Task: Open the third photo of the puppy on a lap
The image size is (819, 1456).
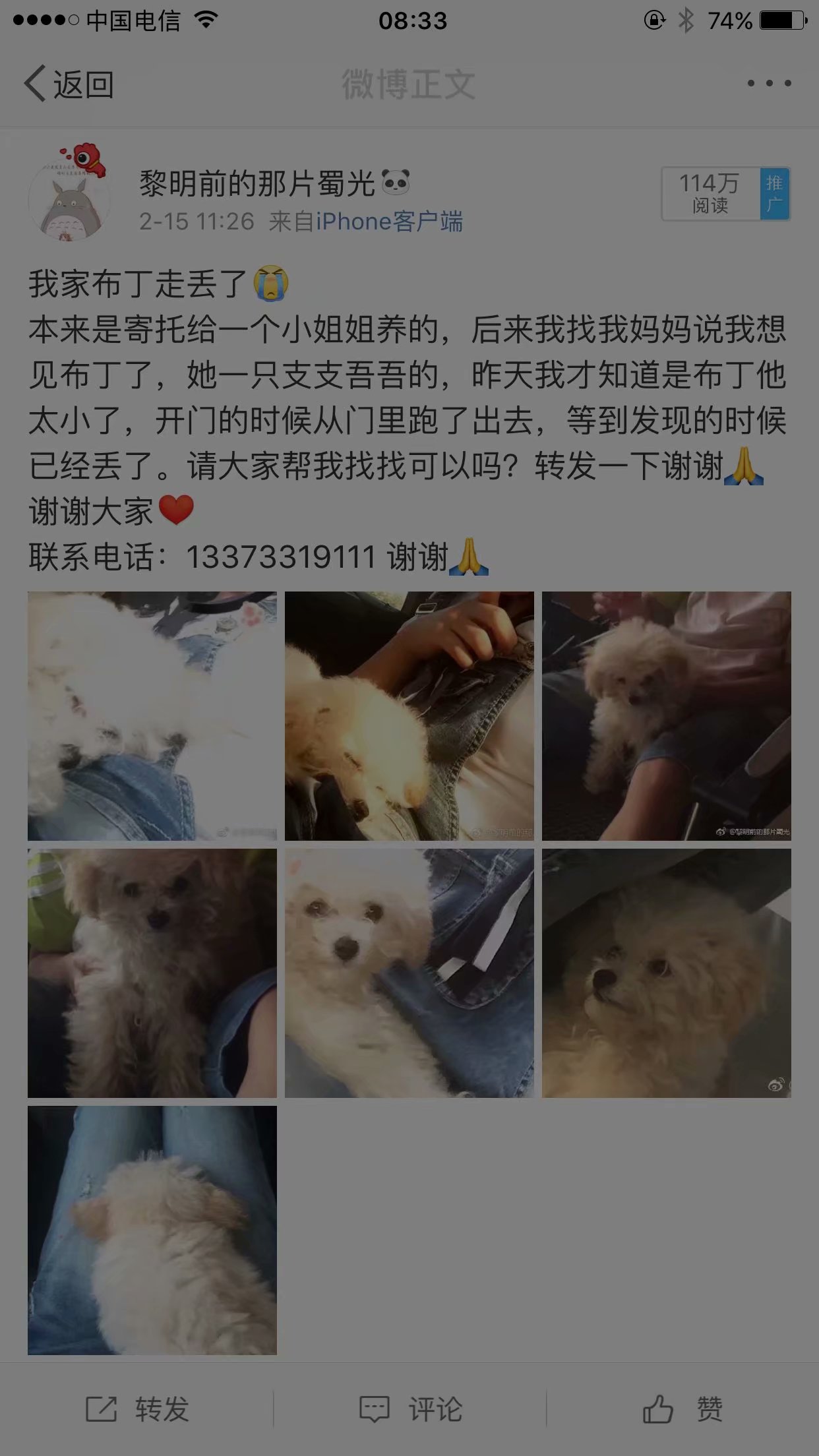Action: pos(666,716)
